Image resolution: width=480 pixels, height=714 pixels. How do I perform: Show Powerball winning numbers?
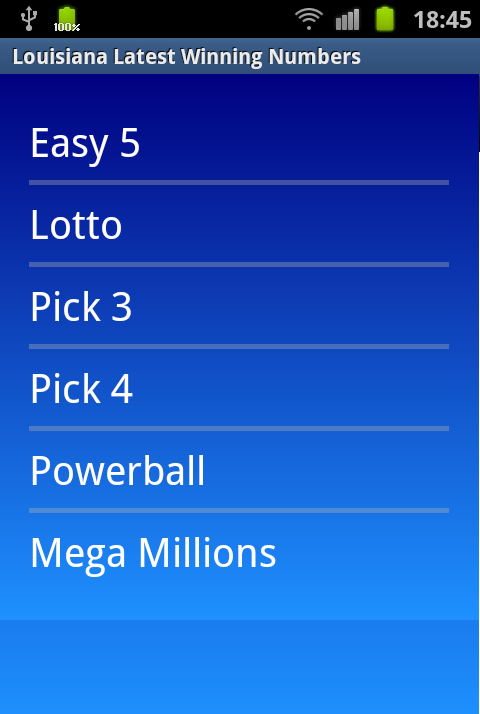239,470
